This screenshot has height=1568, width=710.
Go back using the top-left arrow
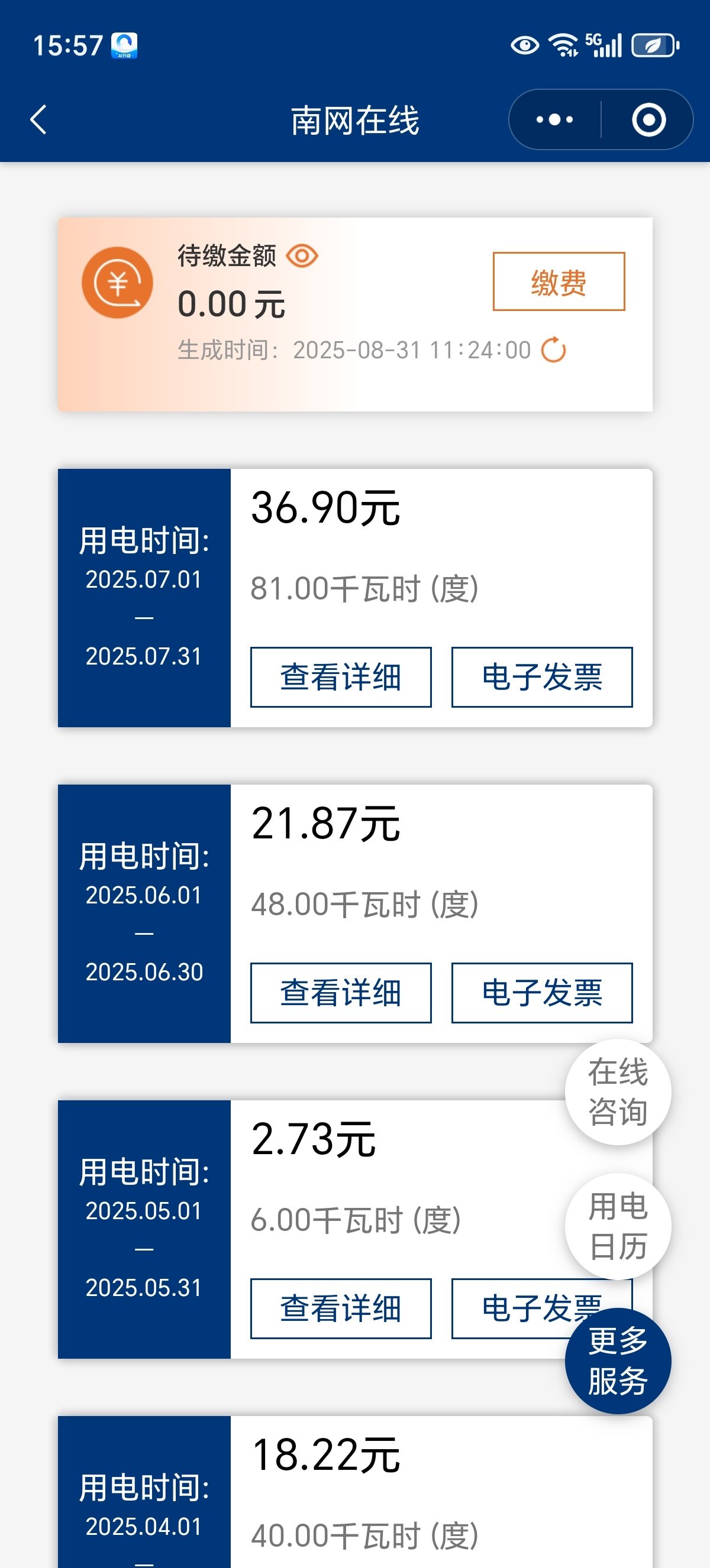click(x=38, y=119)
